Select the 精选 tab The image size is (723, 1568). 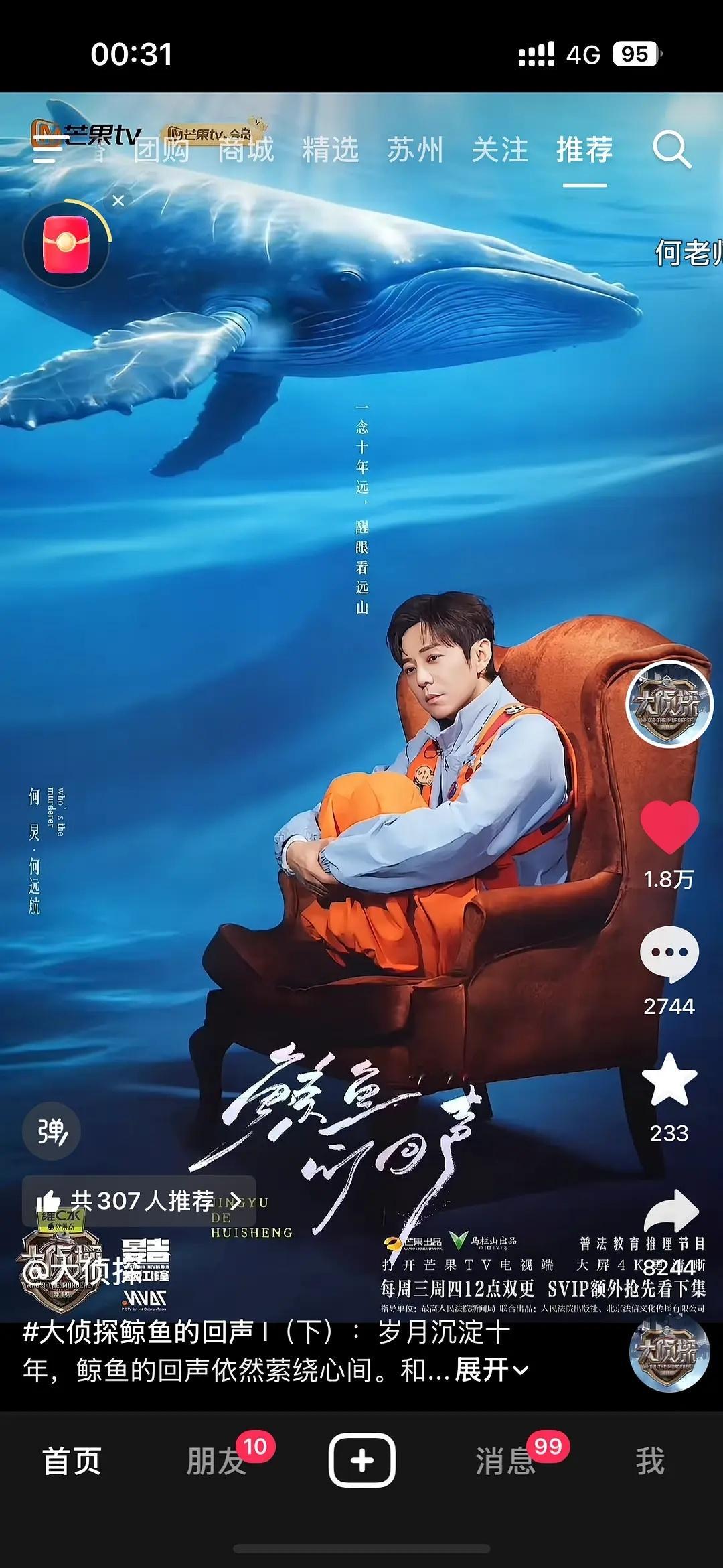coord(330,150)
